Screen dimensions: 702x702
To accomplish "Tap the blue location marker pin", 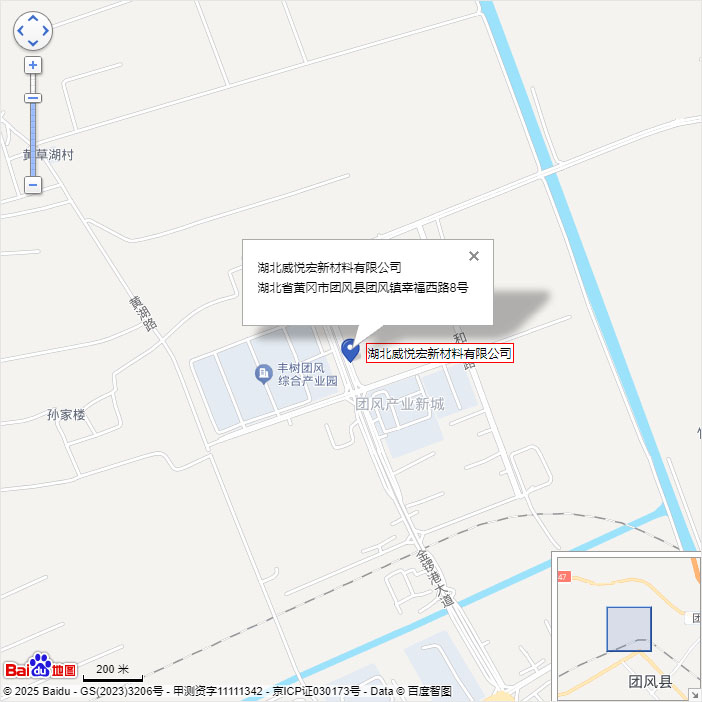I will point(350,349).
